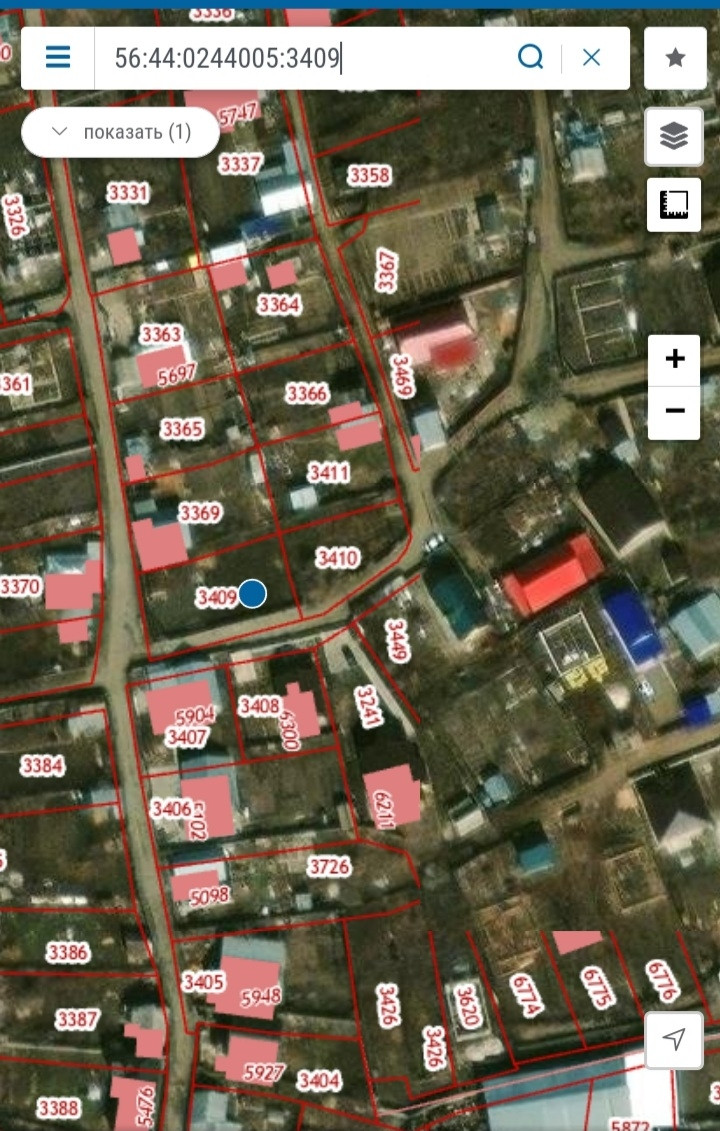Activate the ruler measurement tool
720x1131 pixels.
(x=674, y=205)
